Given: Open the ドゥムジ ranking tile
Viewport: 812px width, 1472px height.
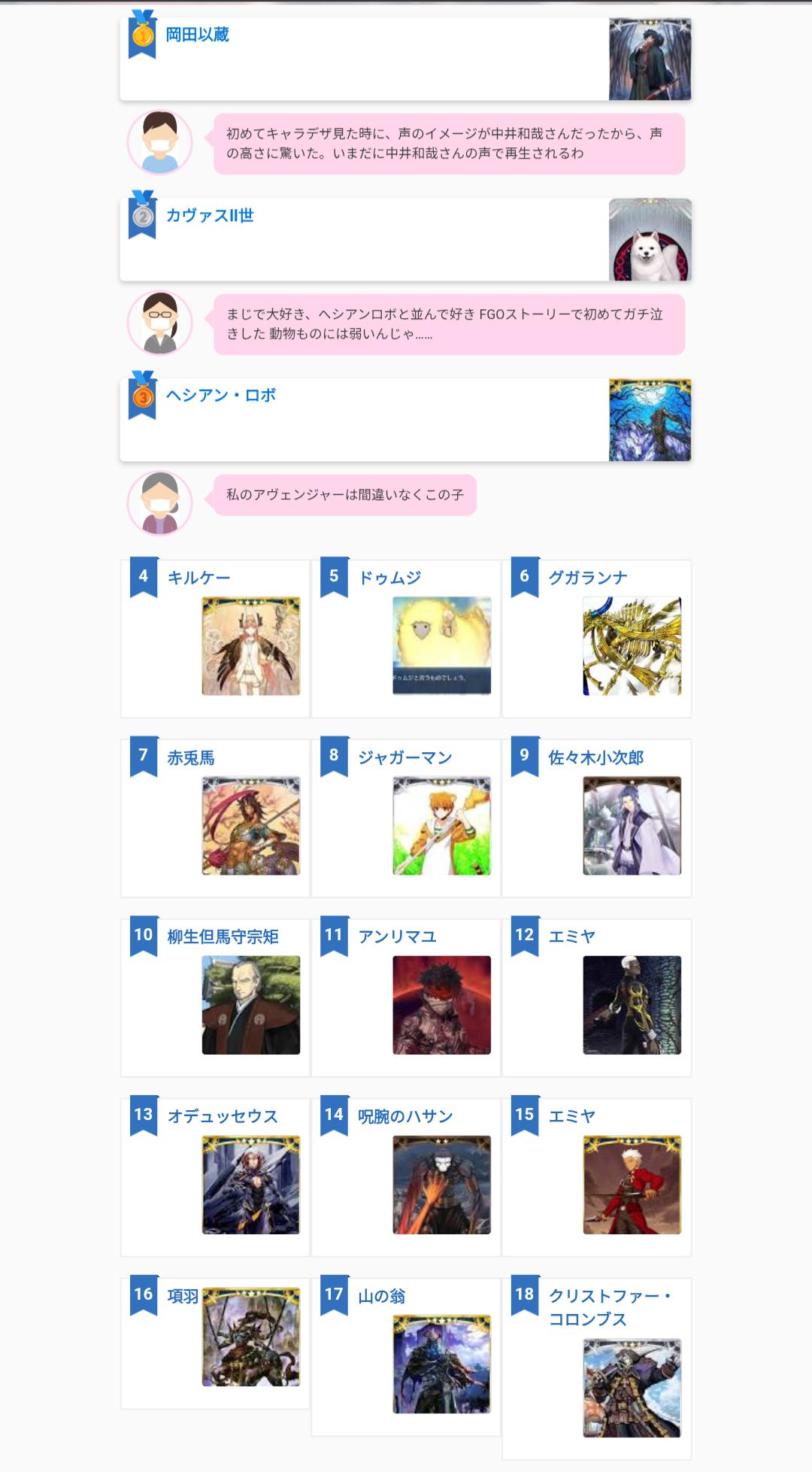Looking at the screenshot, I should (x=406, y=639).
